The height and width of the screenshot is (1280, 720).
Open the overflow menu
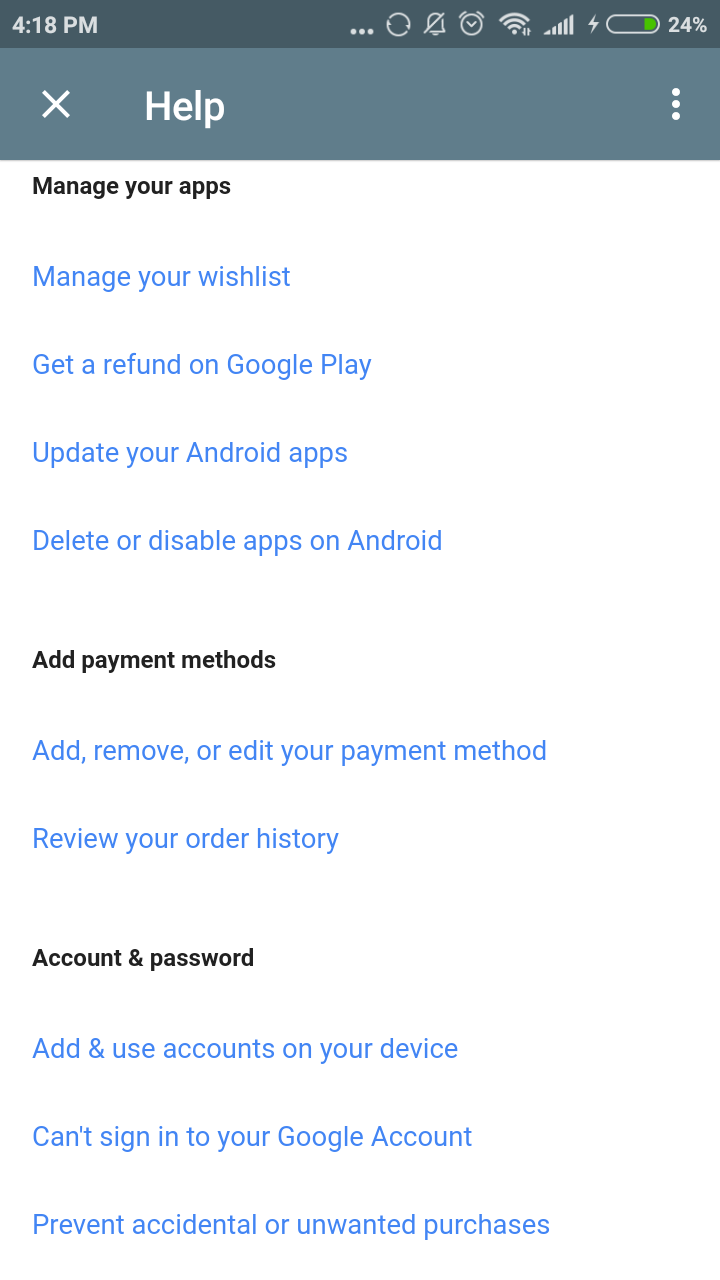pos(676,104)
